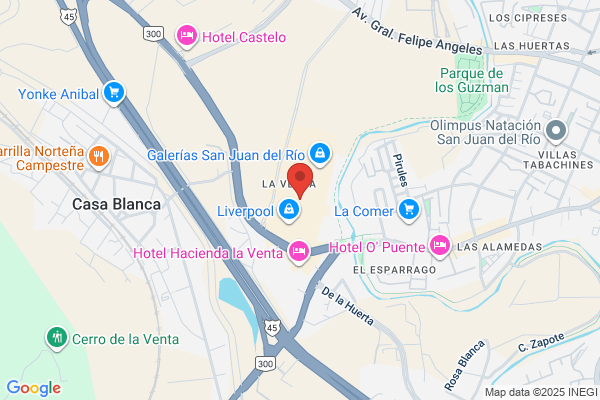Select the Olimpus Natación San Juan del Río marker
Viewport: 600px width, 400px height.
(556, 132)
